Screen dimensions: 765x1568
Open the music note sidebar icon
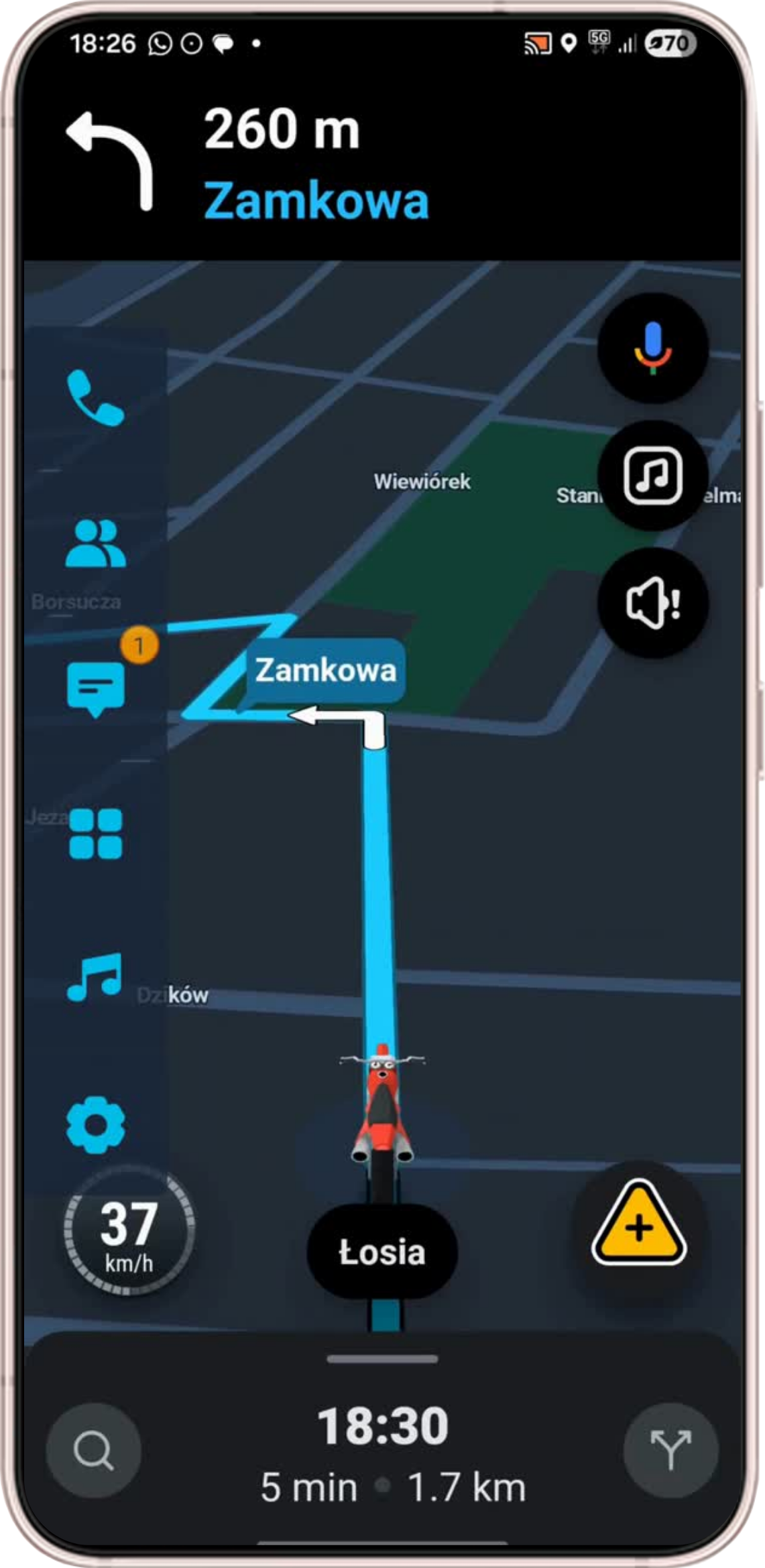click(96, 978)
